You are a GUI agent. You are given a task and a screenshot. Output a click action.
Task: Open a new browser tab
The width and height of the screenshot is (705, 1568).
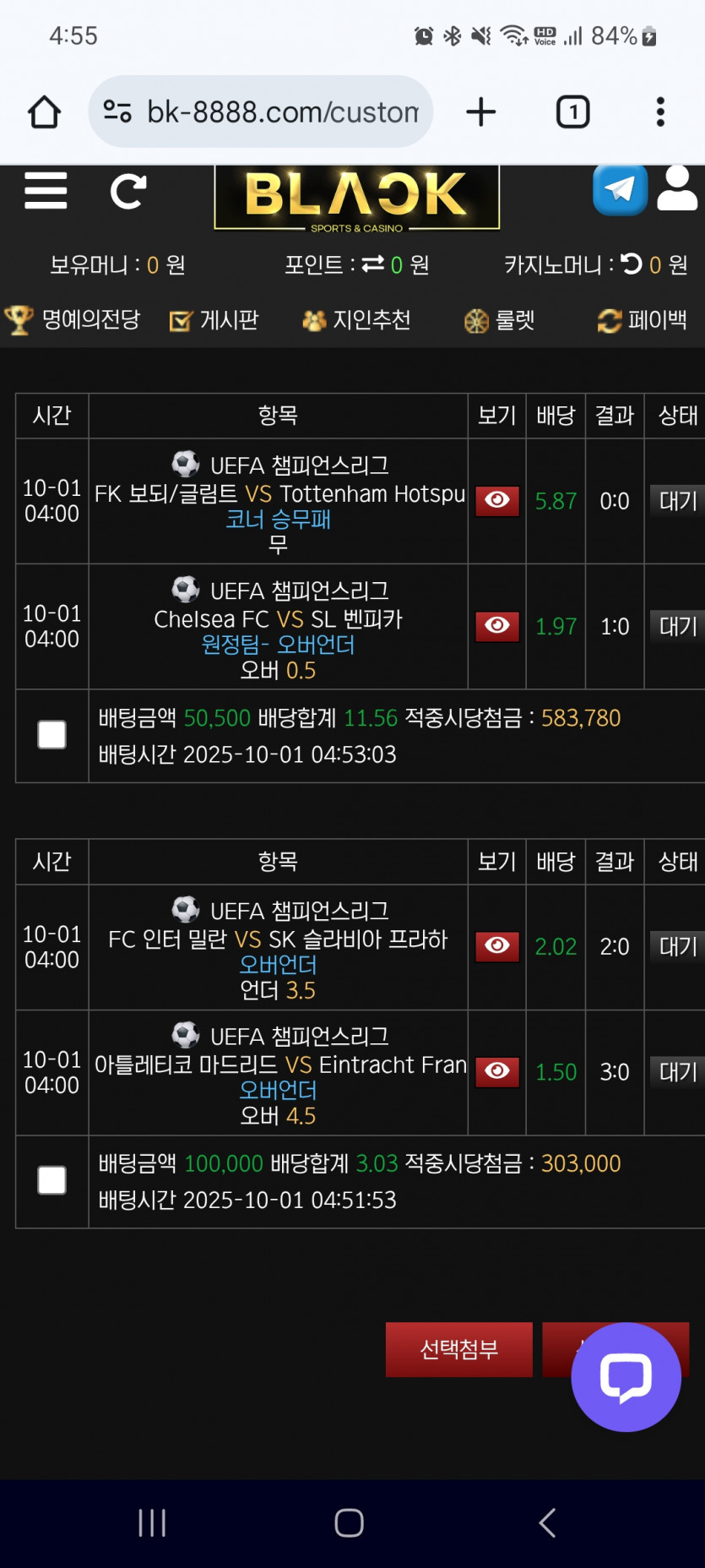481,112
